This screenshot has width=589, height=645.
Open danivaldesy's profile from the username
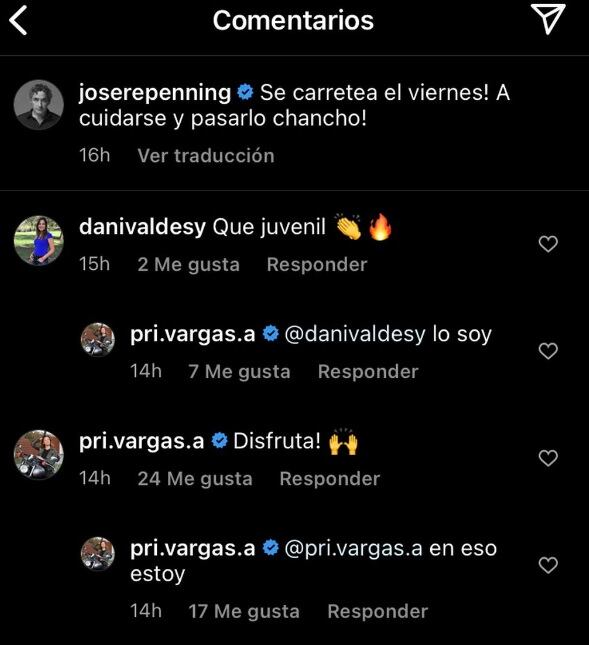[142, 227]
